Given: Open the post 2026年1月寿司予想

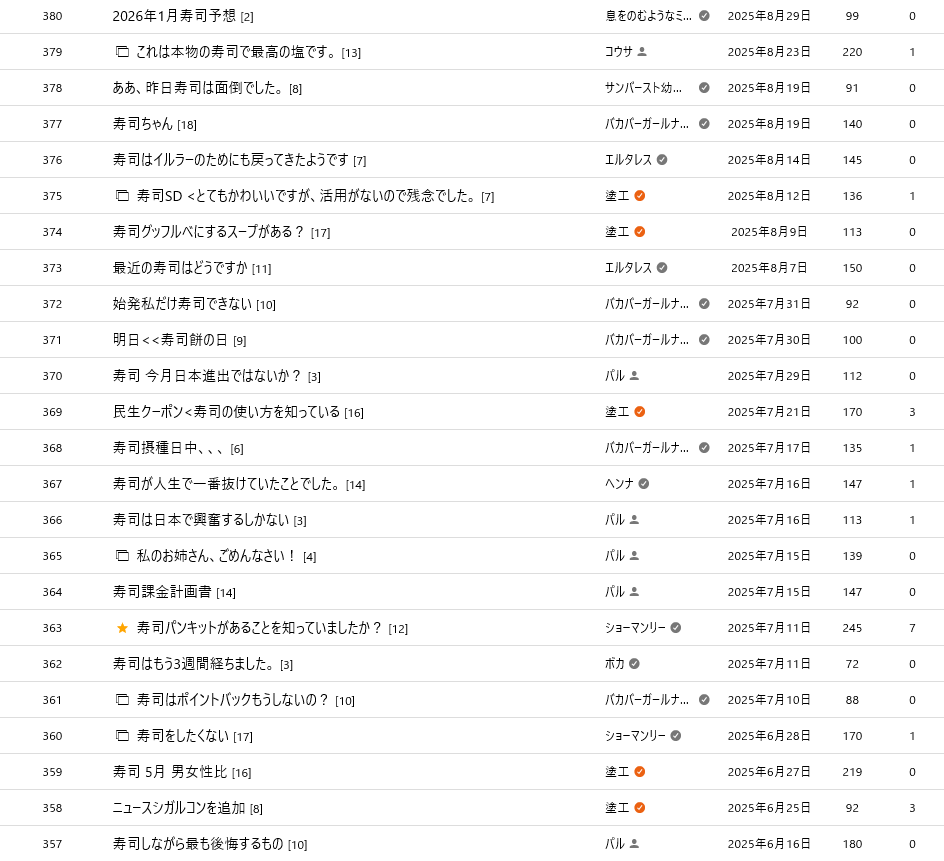Looking at the screenshot, I should (174, 16).
